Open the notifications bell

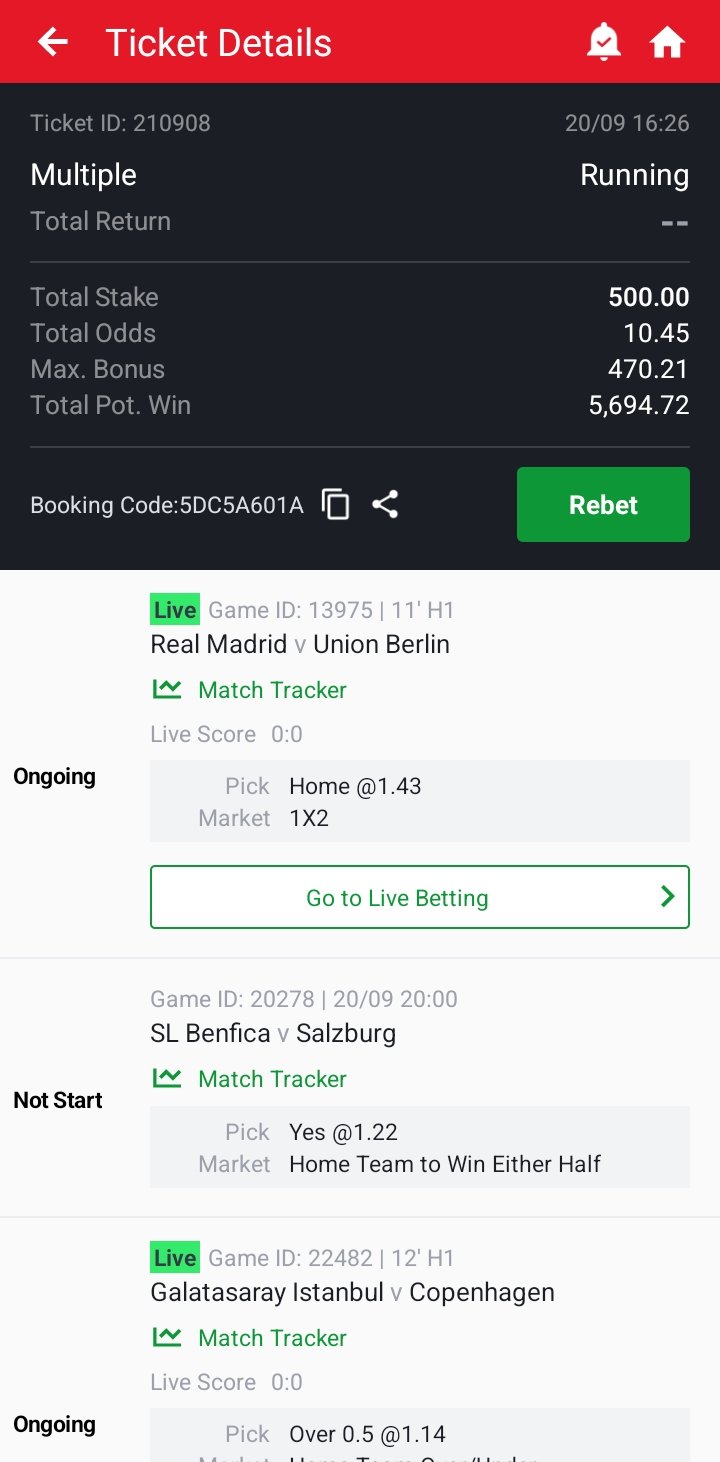pos(603,42)
